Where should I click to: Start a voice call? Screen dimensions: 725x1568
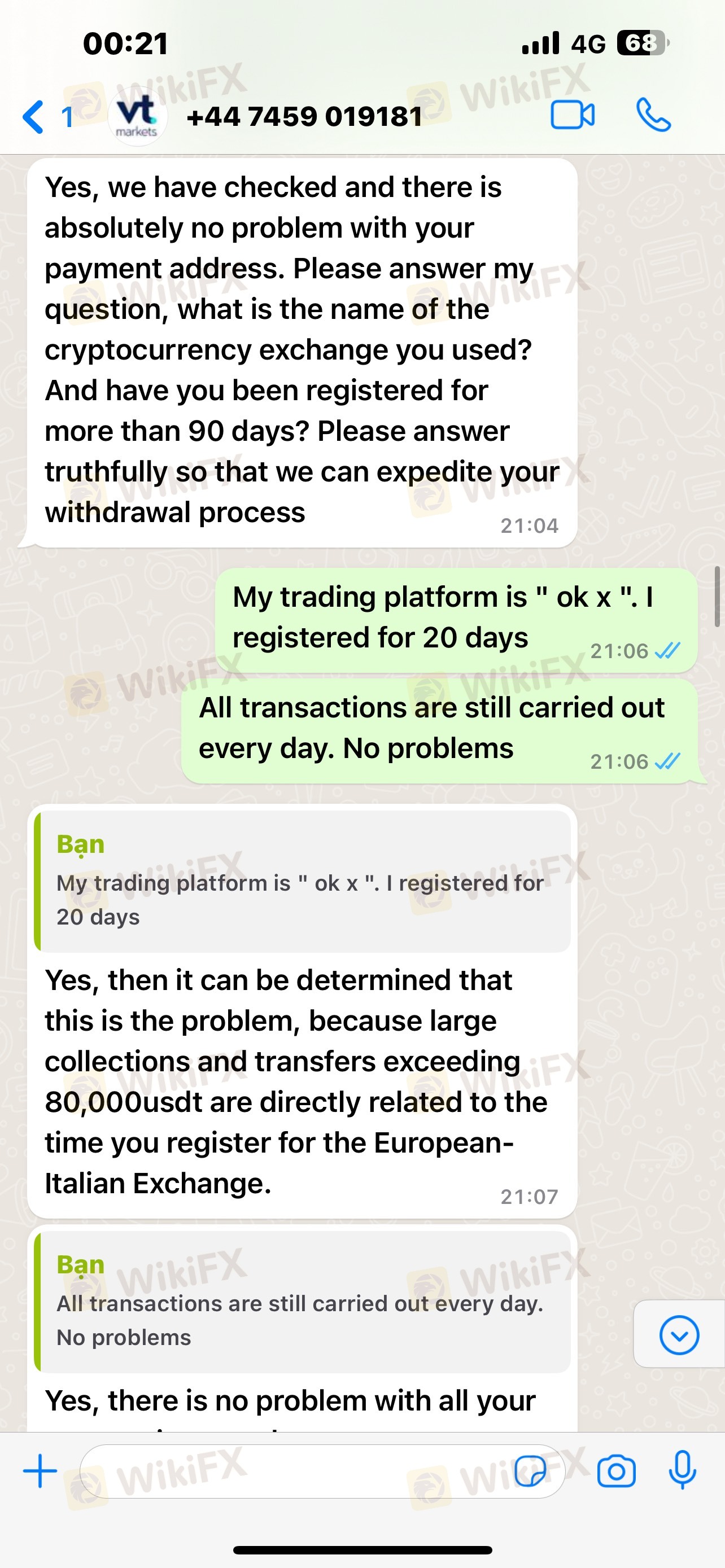tap(653, 115)
